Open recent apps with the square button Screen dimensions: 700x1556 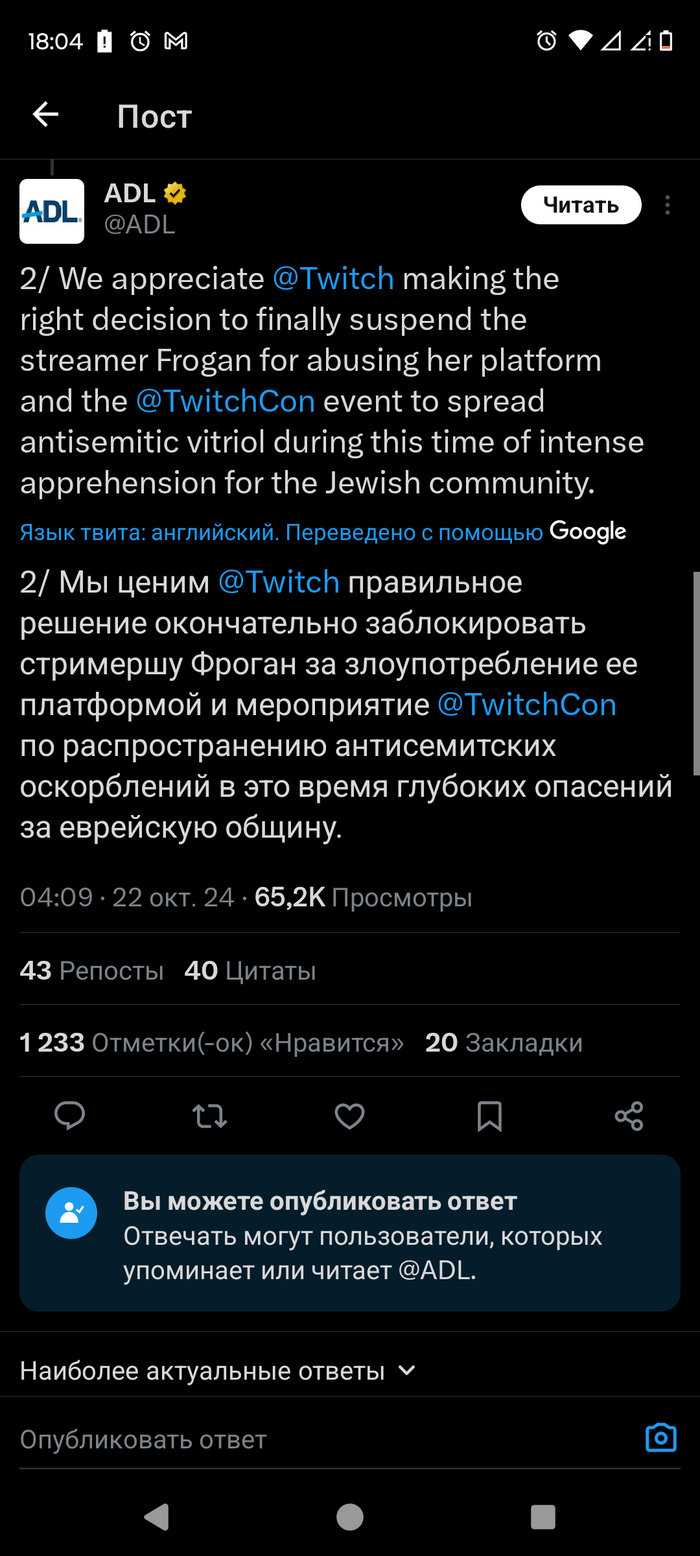point(542,1516)
